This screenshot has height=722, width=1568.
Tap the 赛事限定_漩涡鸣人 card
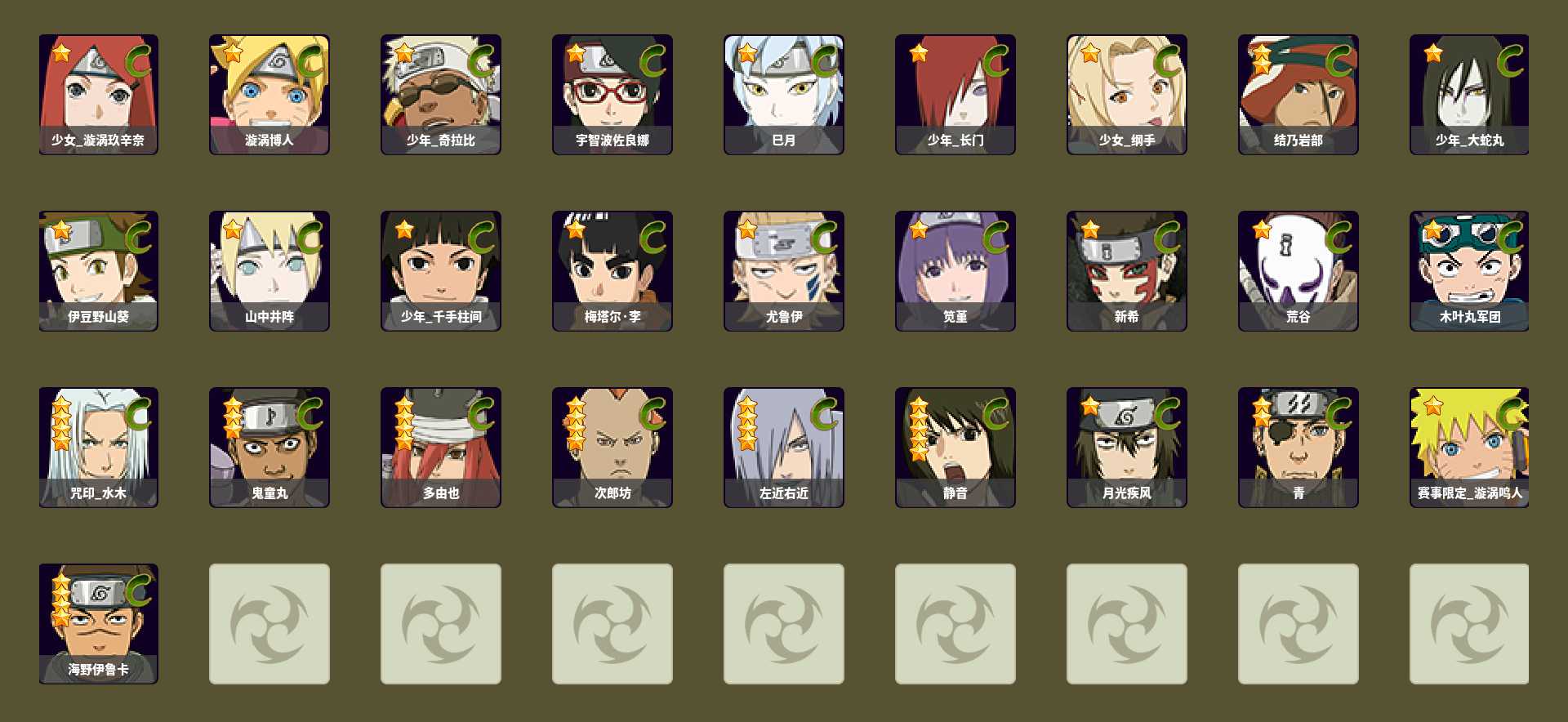[1469, 447]
